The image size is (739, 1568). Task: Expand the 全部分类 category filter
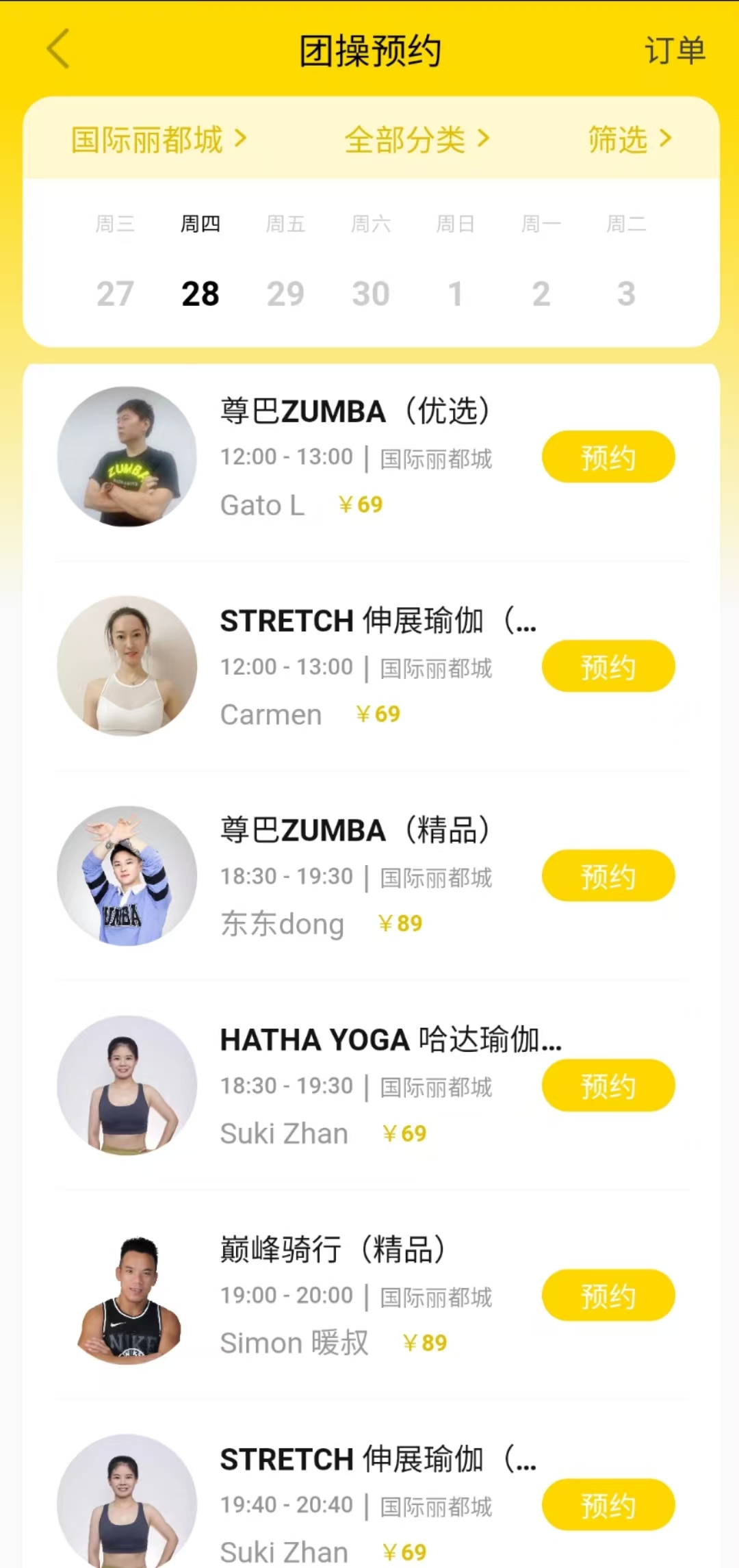pyautogui.click(x=416, y=140)
